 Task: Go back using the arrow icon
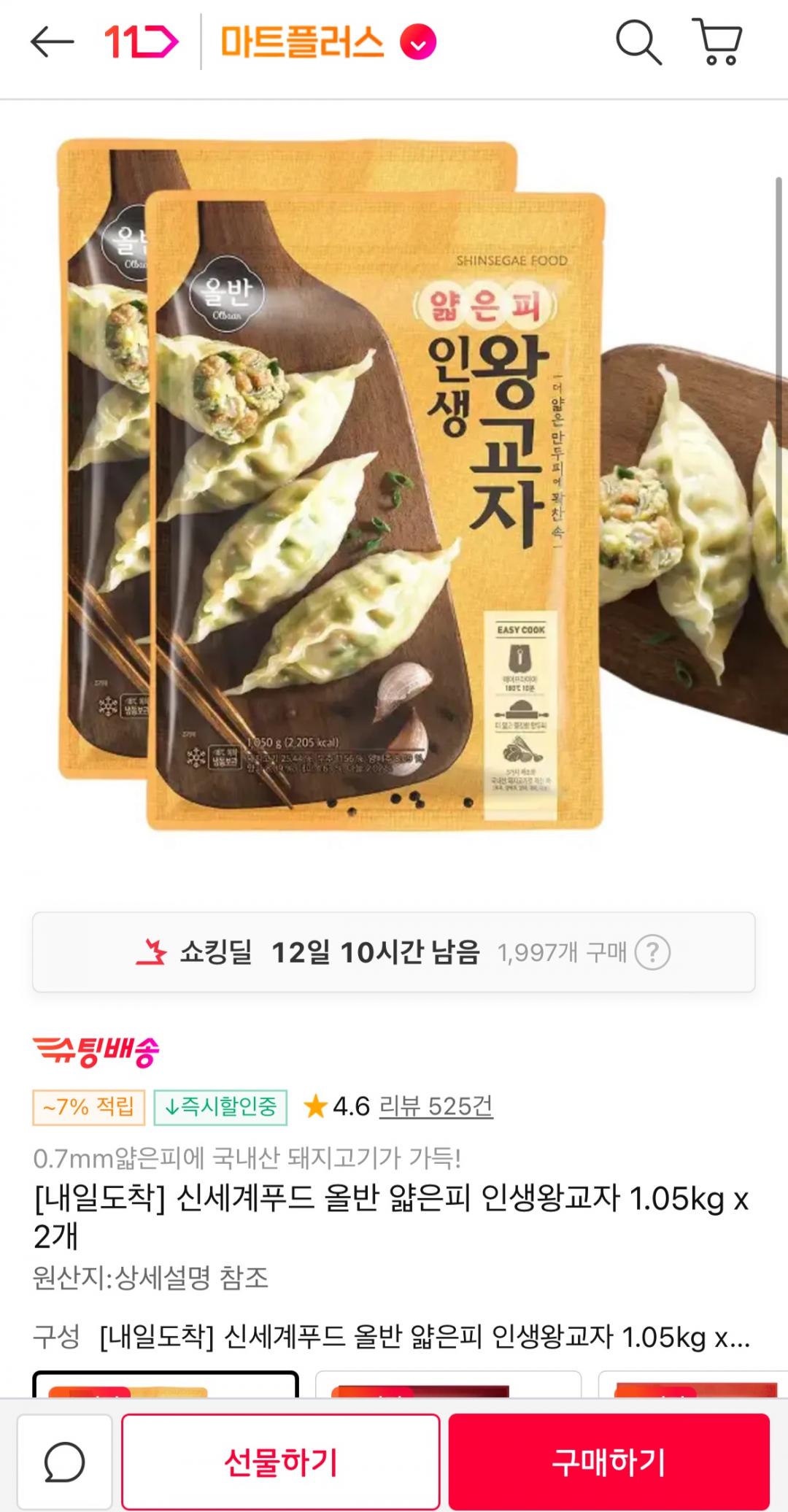click(52, 42)
